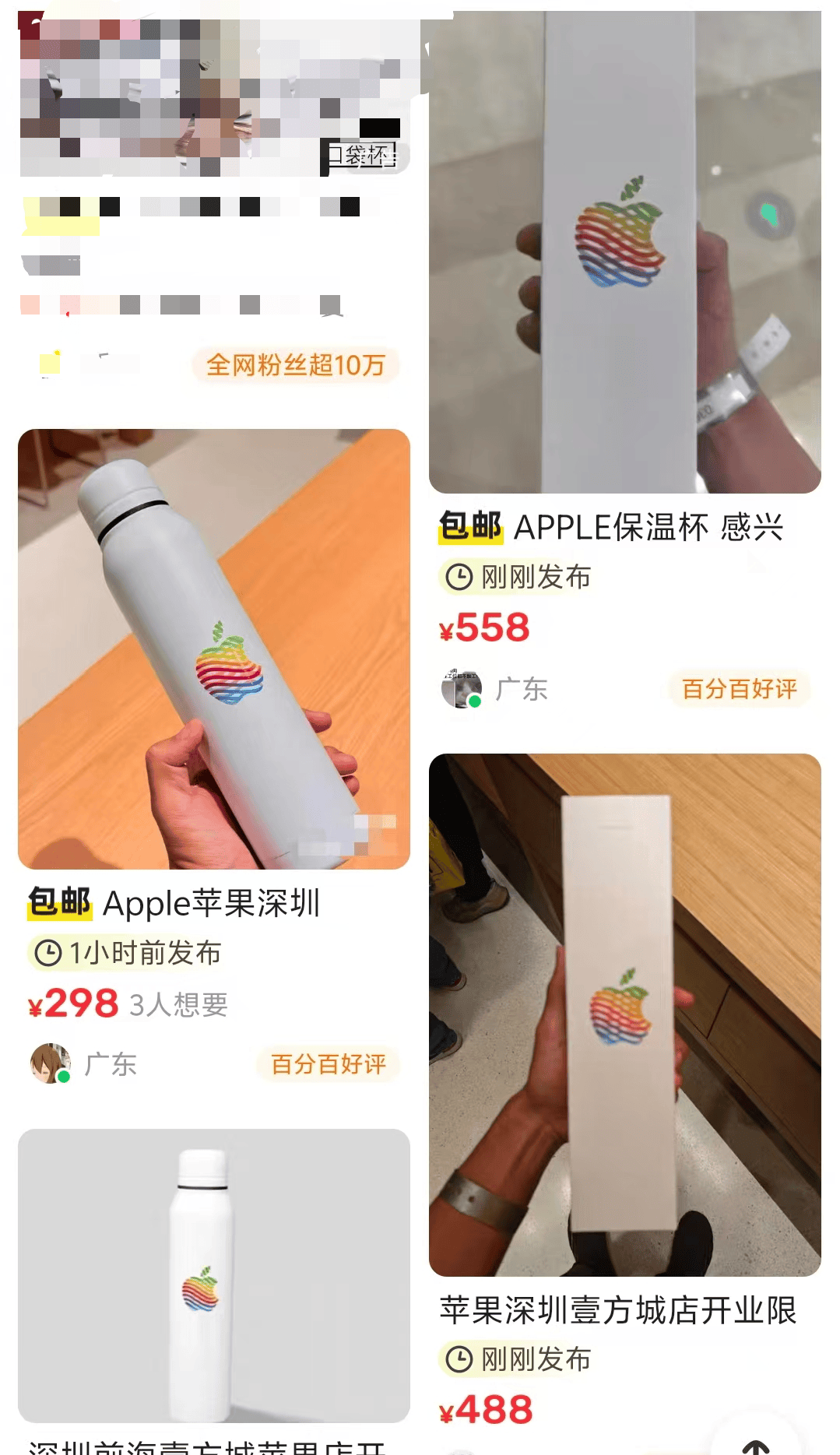The height and width of the screenshot is (1455, 840).
Task: View seller avatar under the ¥298 listing
Action: pyautogui.click(x=51, y=1063)
